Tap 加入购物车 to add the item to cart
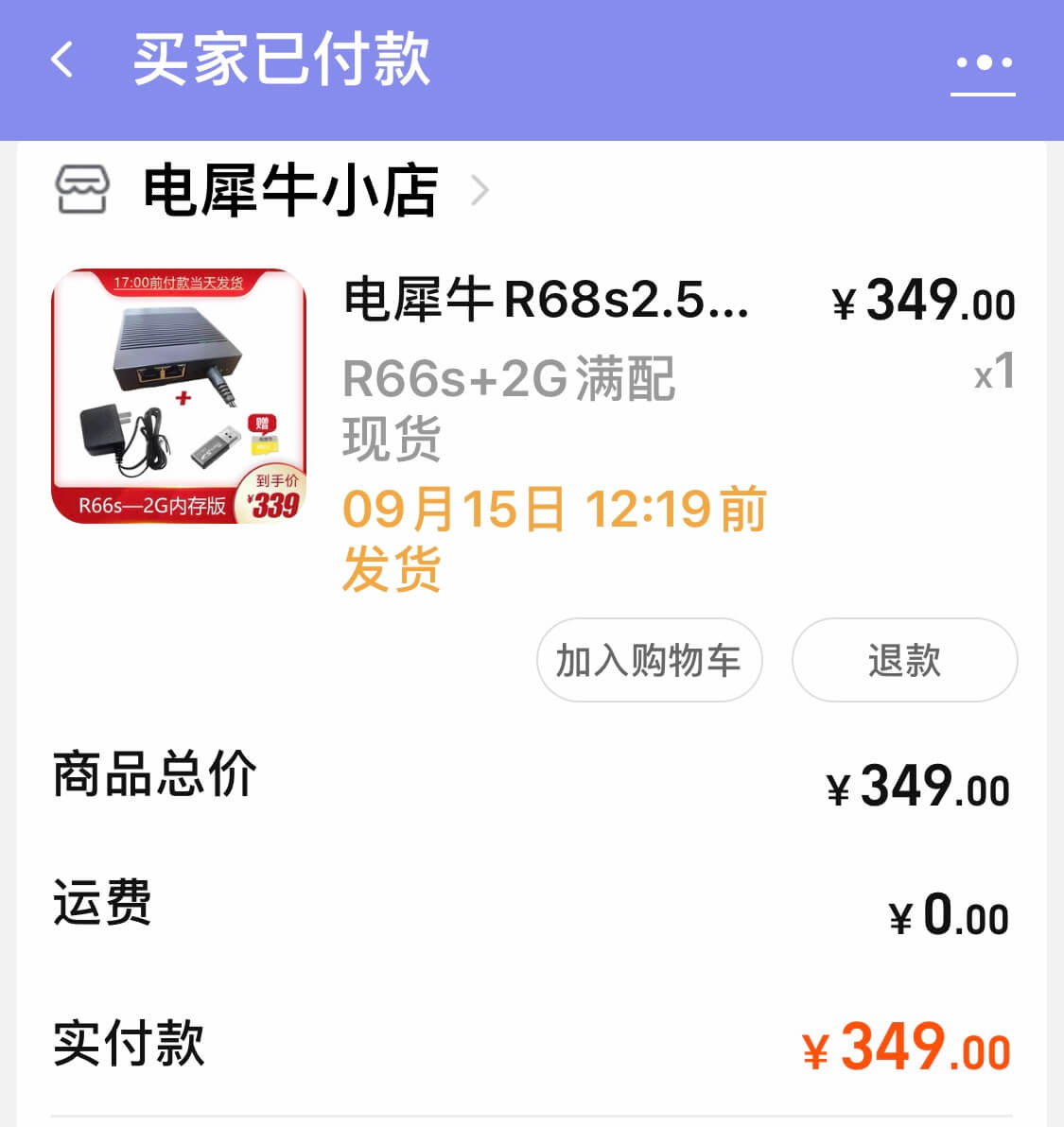The width and height of the screenshot is (1064, 1127). click(649, 660)
